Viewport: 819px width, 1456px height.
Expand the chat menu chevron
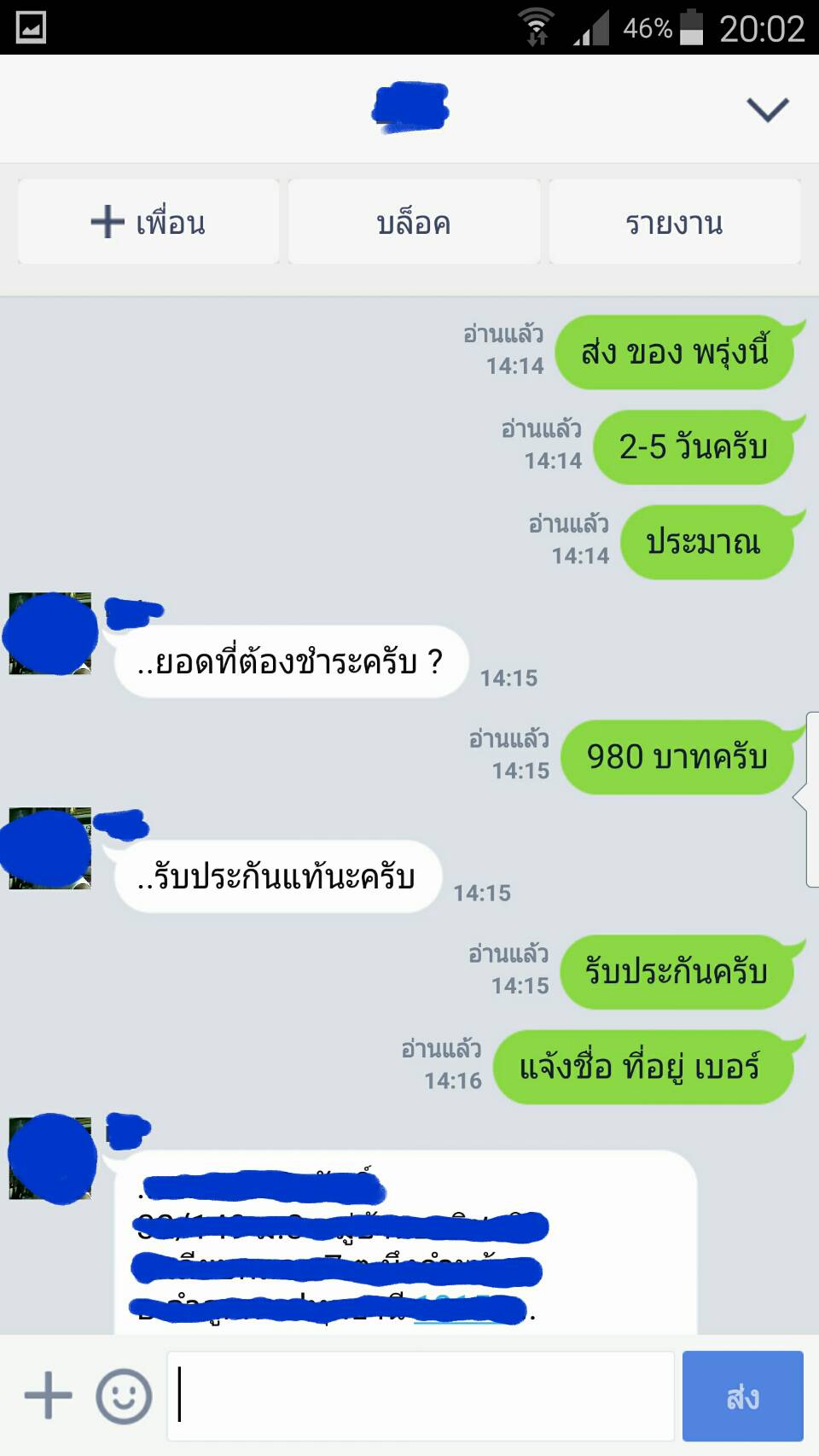767,109
